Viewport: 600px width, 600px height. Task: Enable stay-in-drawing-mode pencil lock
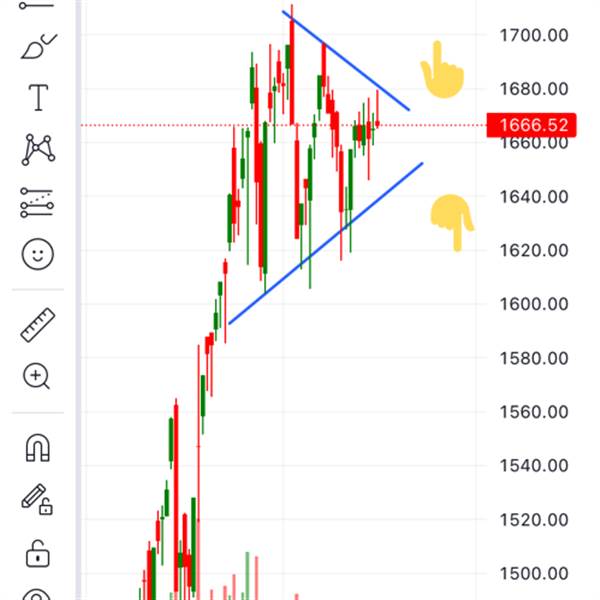tap(37, 499)
